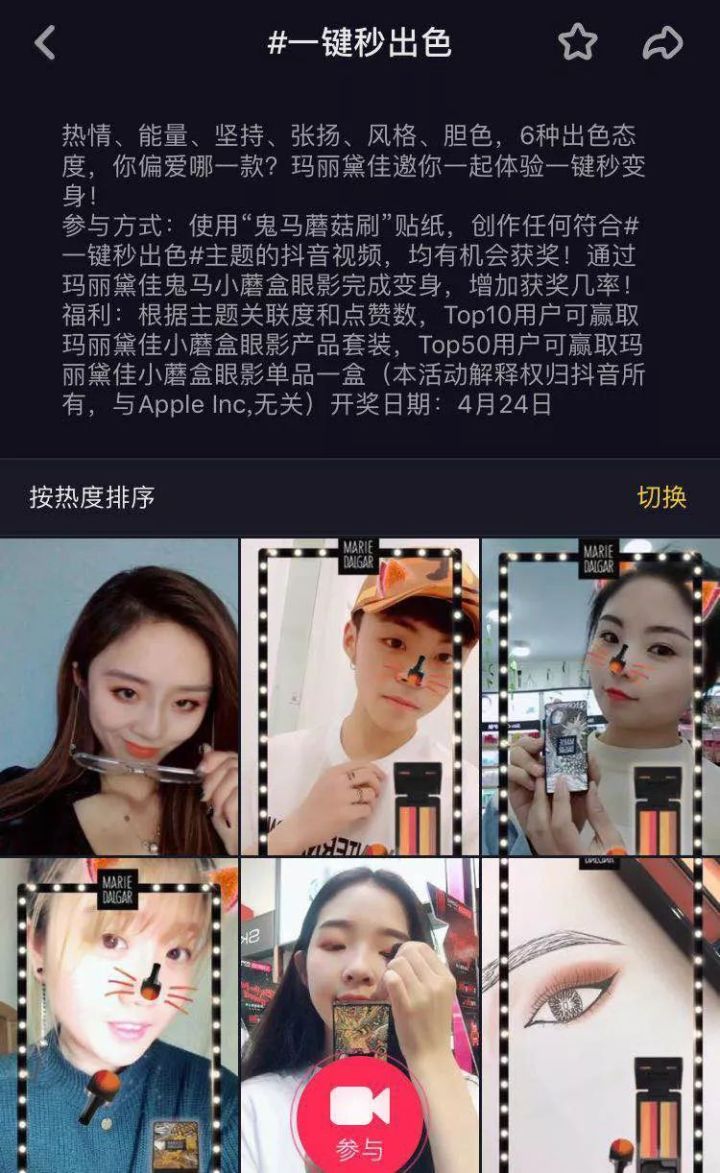Share this hashtag challenge page

coord(663,42)
